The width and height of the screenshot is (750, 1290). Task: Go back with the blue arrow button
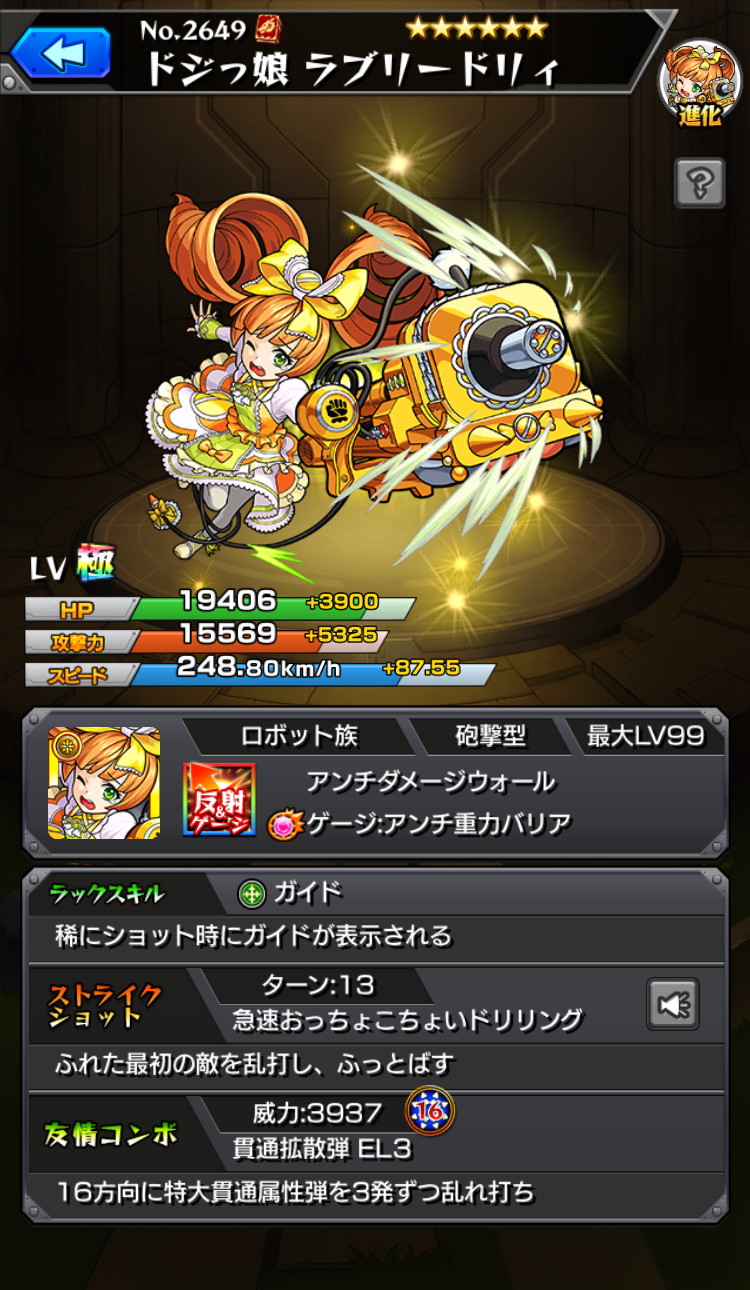[x=60, y=52]
